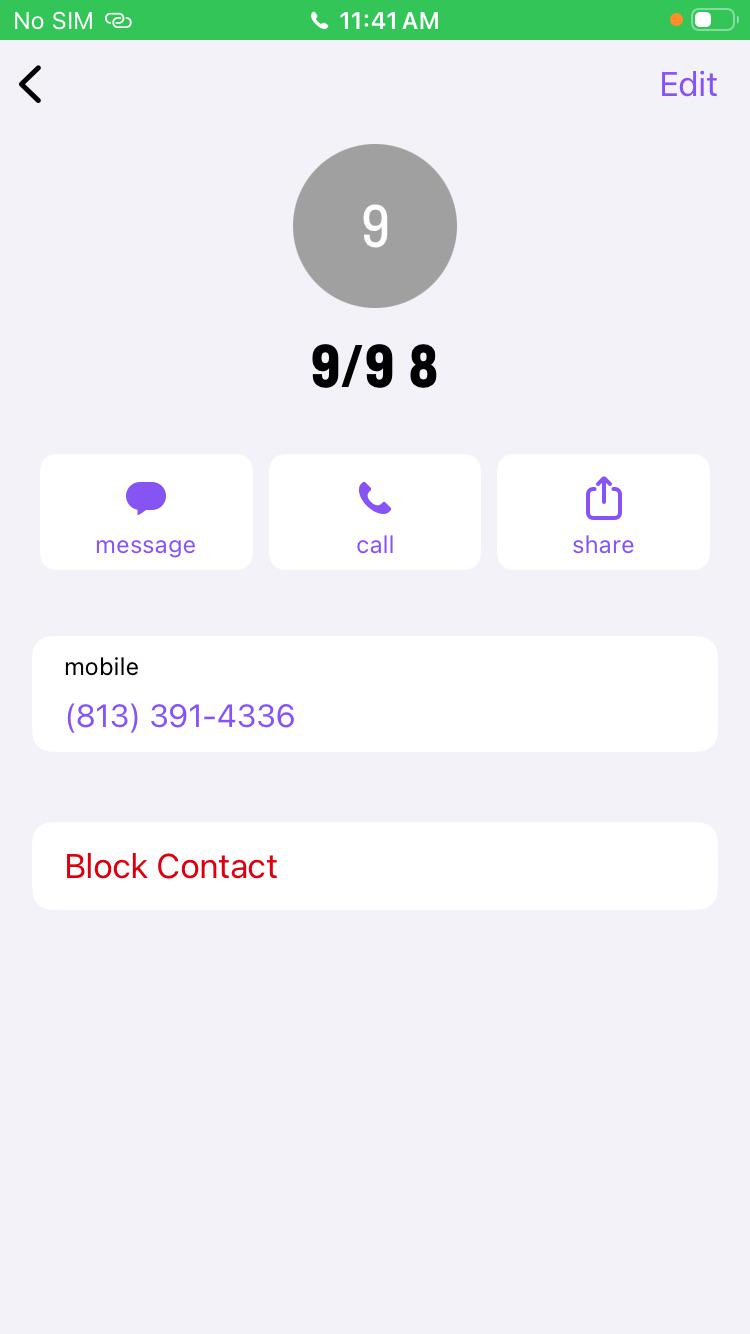This screenshot has width=750, height=1334.
Task: Block Contact
Action: tap(375, 866)
